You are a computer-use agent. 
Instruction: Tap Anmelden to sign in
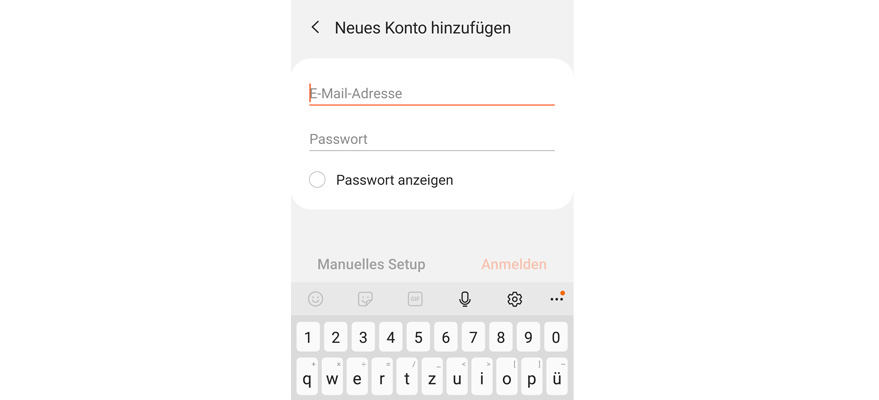pos(513,264)
